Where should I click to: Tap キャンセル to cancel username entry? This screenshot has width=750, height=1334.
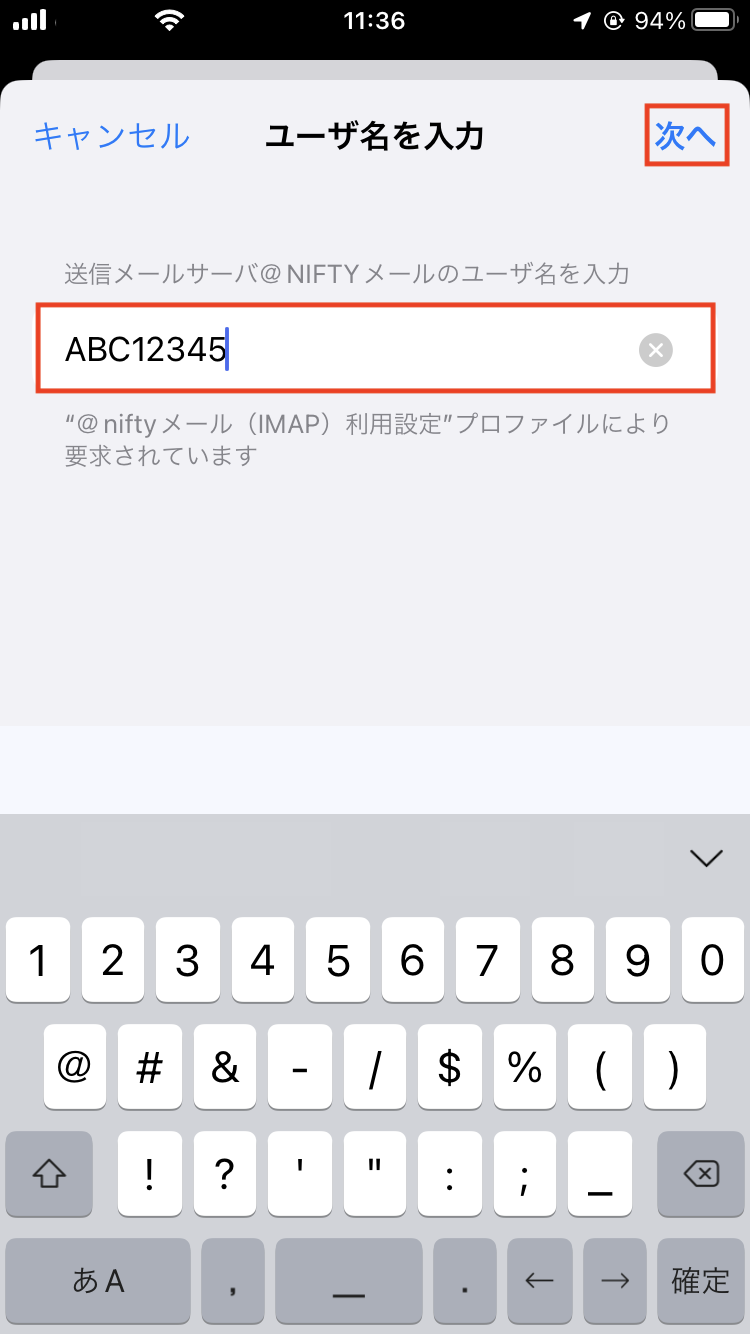click(111, 136)
